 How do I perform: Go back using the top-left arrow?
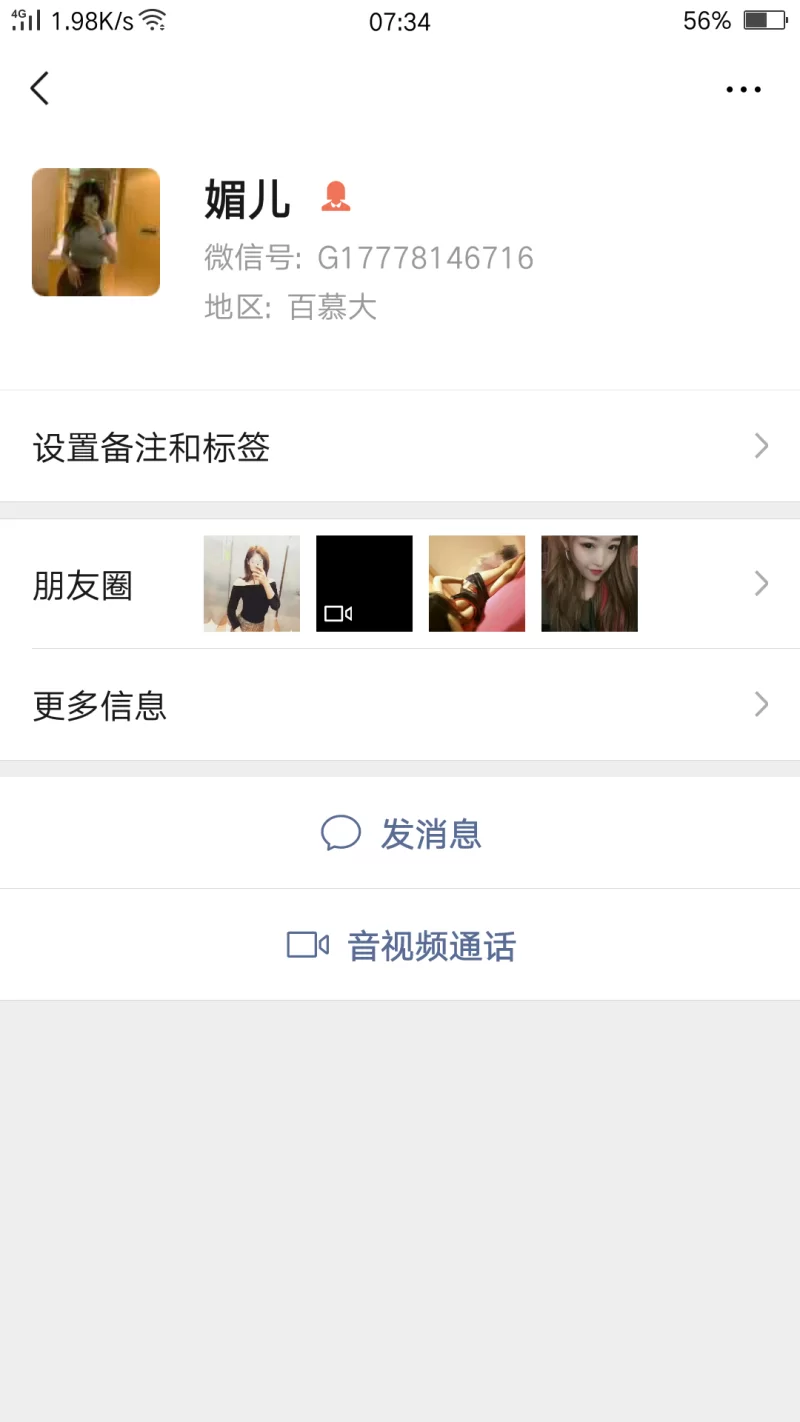tap(40, 89)
